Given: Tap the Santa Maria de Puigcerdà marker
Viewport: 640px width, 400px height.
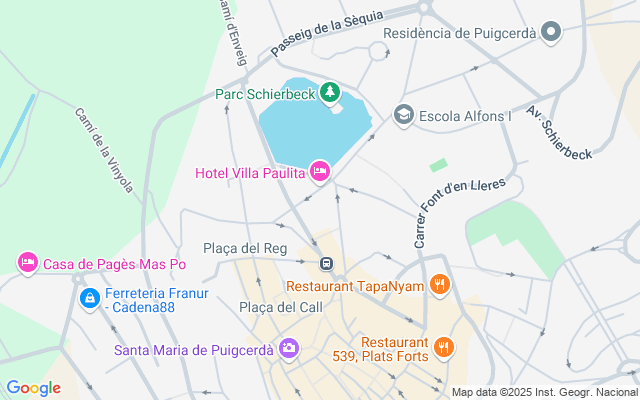Looking at the screenshot, I should click(288, 348).
